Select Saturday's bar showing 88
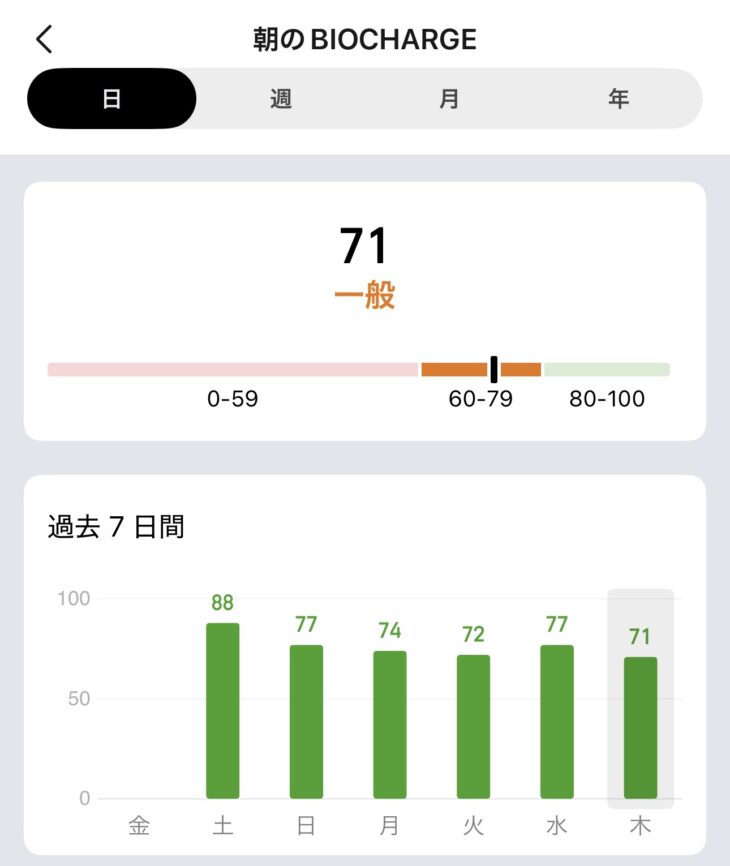The width and height of the screenshot is (730, 866). click(222, 710)
